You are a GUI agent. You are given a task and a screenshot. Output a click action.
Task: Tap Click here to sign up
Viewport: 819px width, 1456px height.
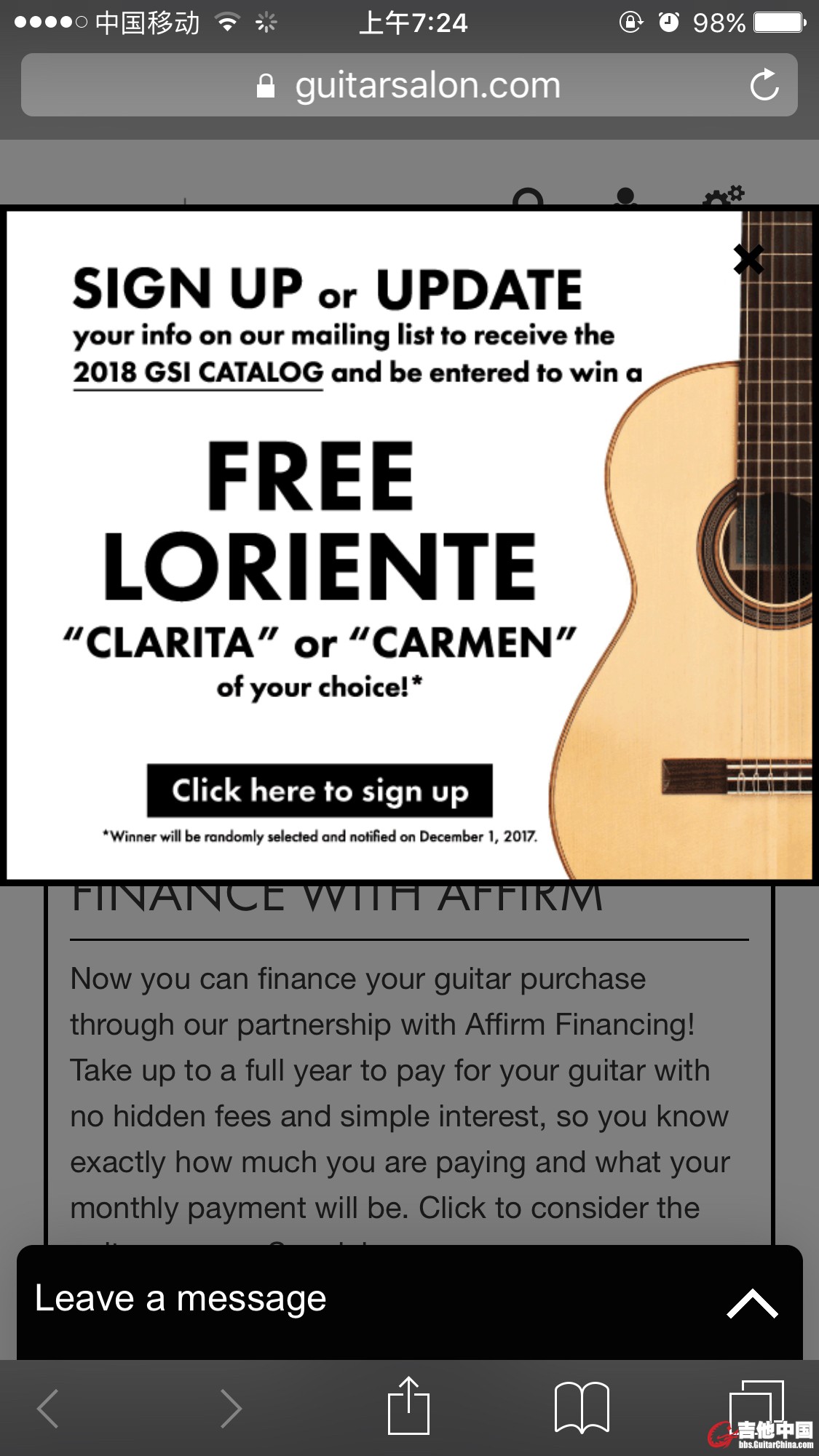click(x=320, y=791)
